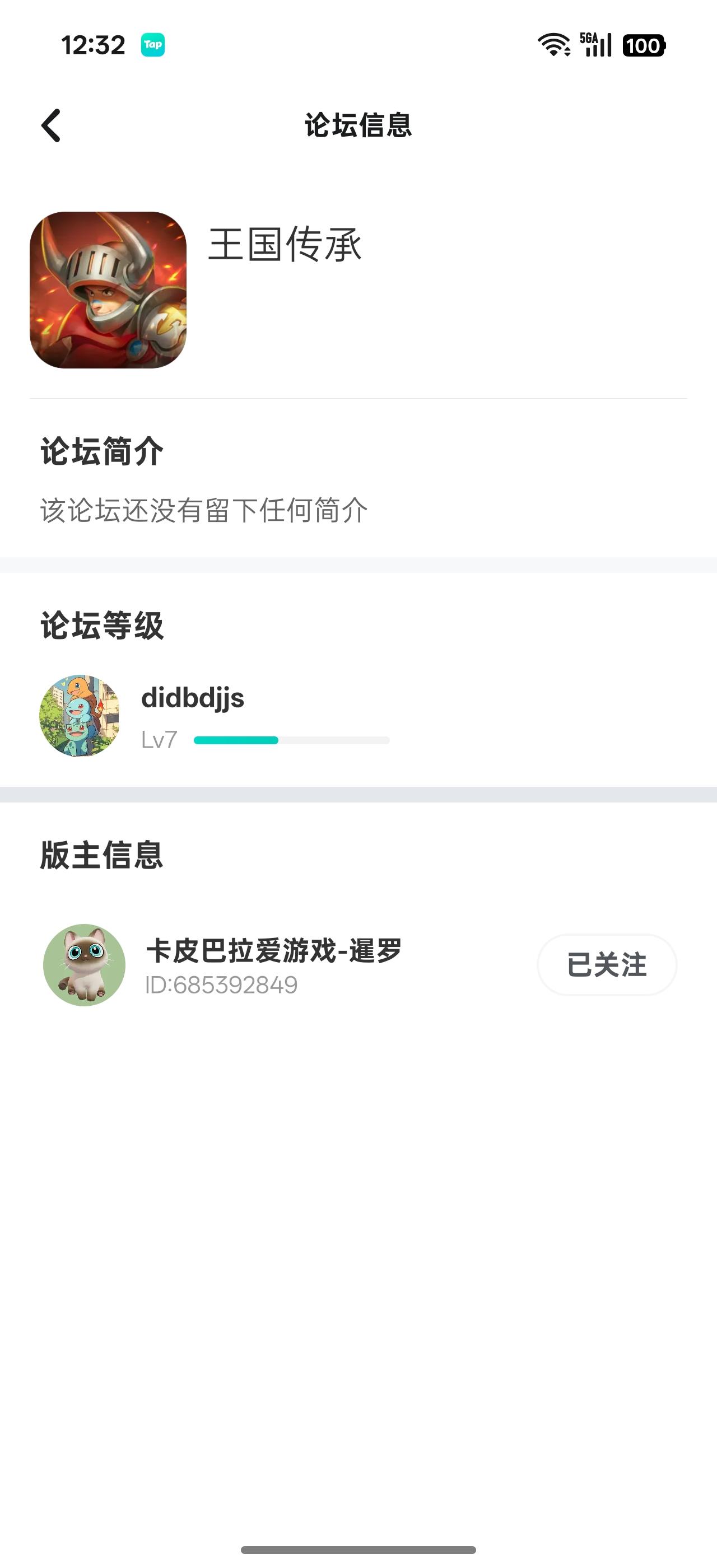Unfollow by tapping the 已关注 button
Image resolution: width=717 pixels, height=1568 pixels.
tap(606, 964)
